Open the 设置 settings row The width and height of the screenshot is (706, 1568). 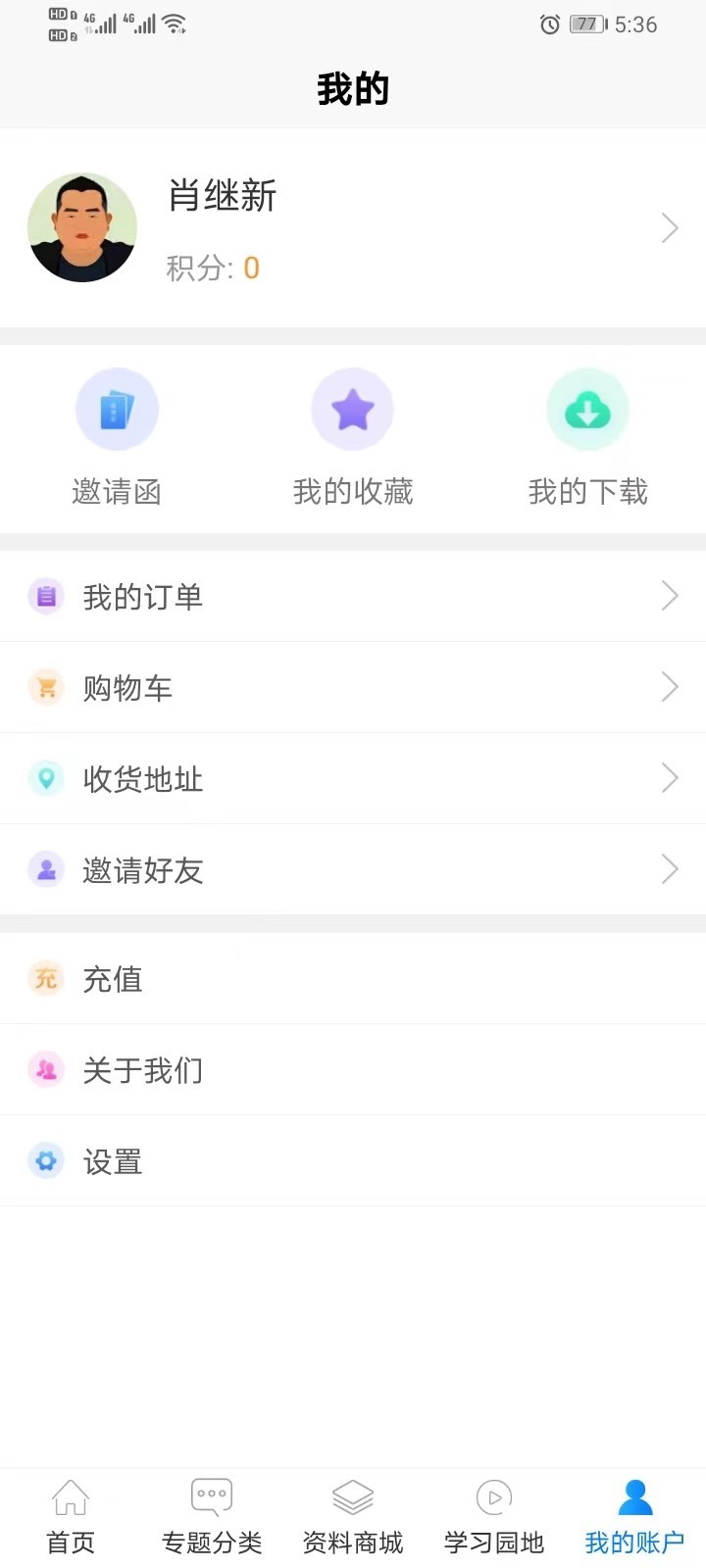[353, 1160]
